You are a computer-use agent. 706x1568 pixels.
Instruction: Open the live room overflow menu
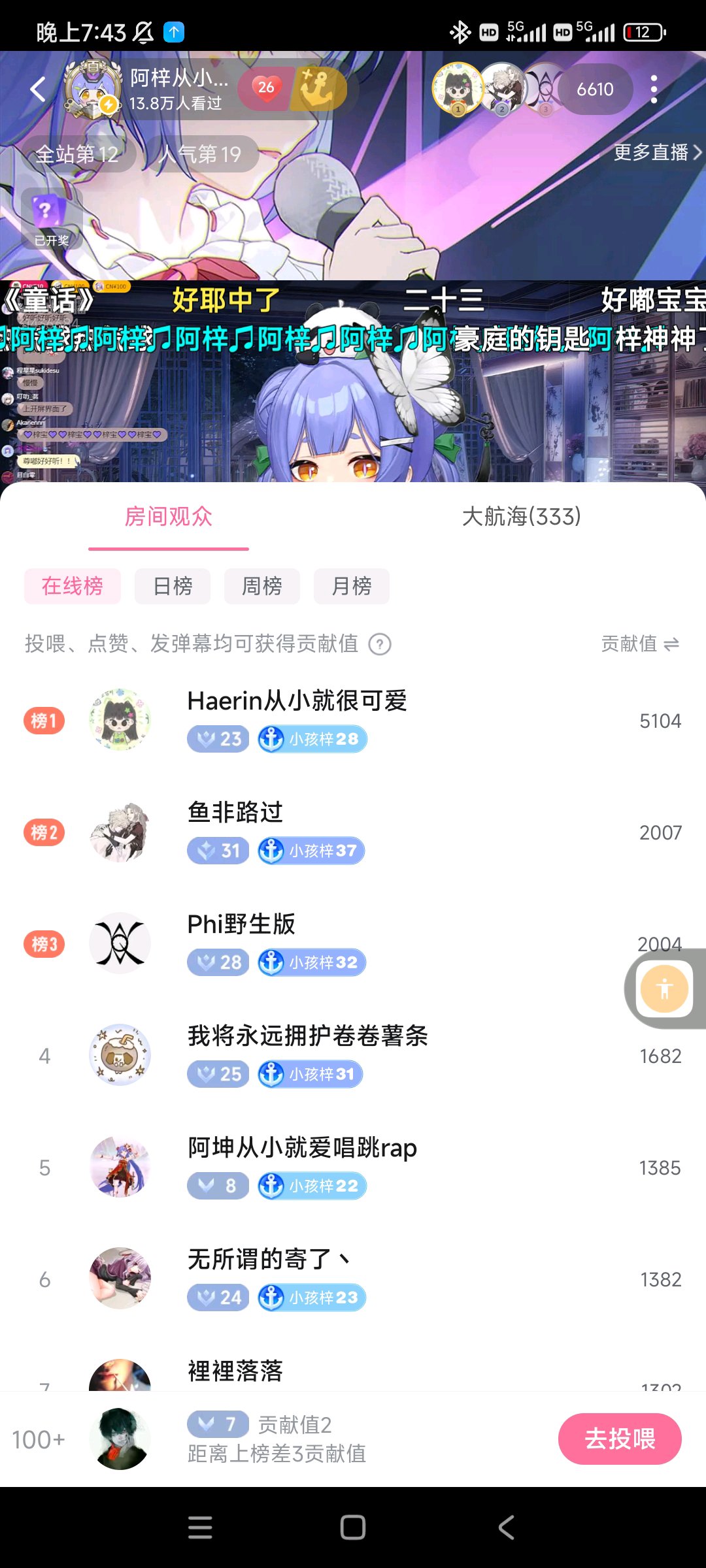coord(654,90)
